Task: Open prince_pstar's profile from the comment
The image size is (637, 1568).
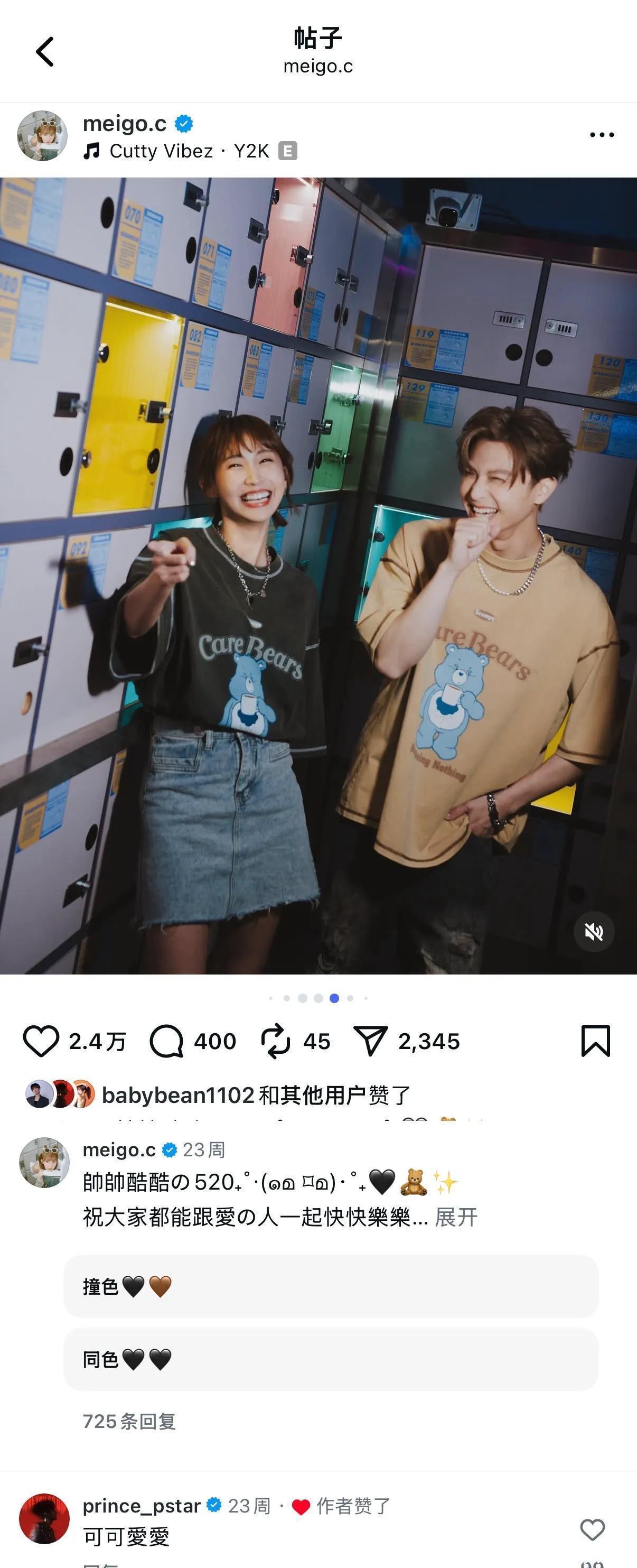Action: point(141,1505)
